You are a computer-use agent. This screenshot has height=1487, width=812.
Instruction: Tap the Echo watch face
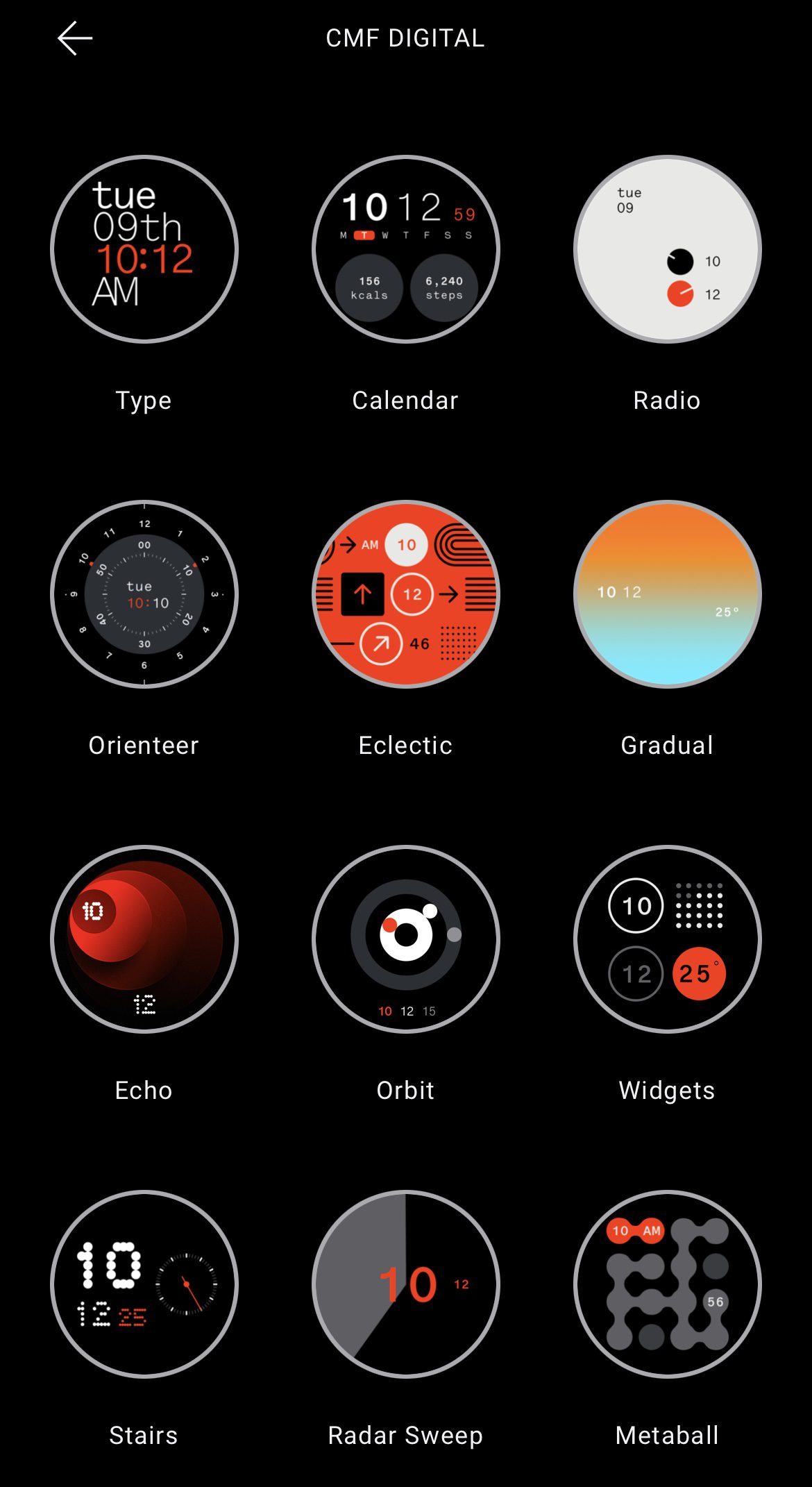[x=144, y=939]
